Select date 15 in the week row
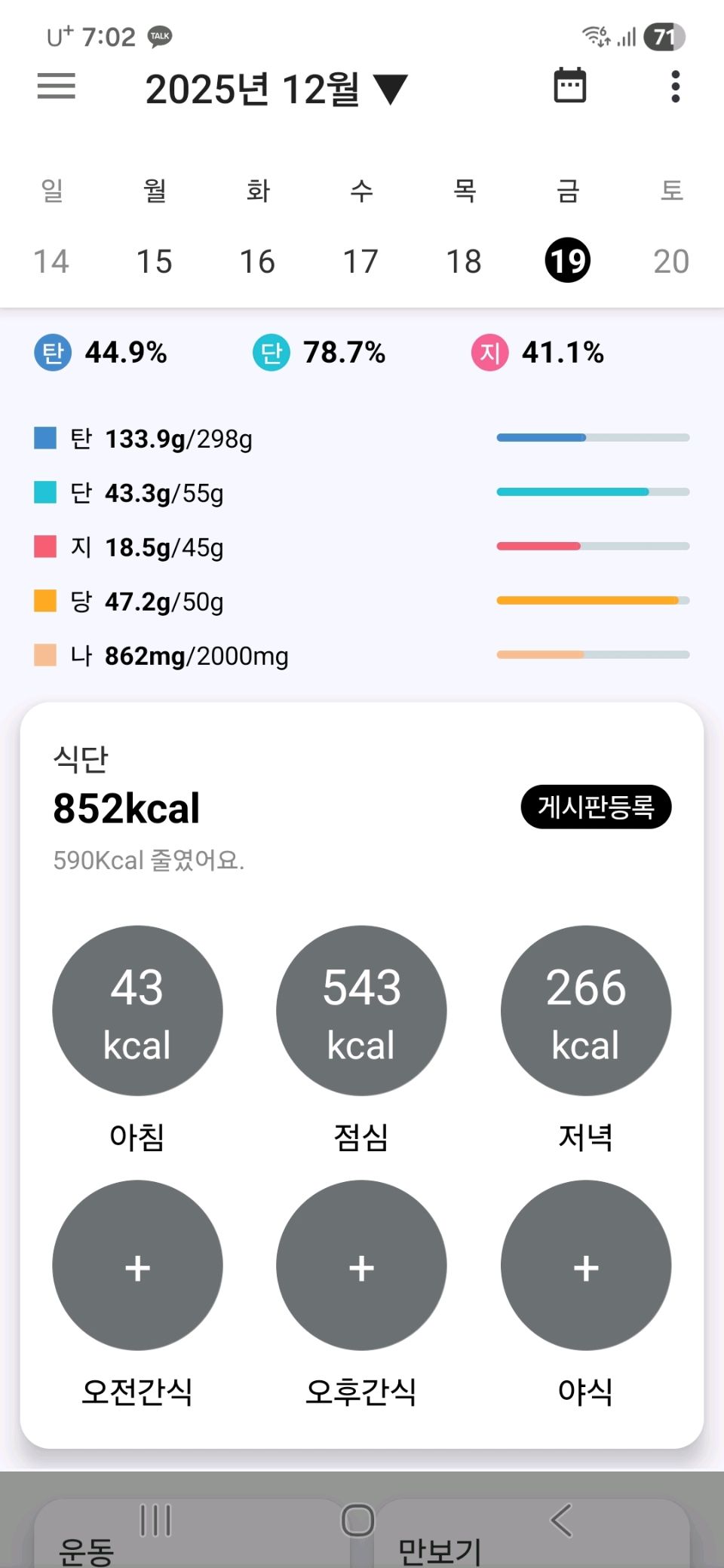Image resolution: width=724 pixels, height=1568 pixels. click(x=155, y=262)
